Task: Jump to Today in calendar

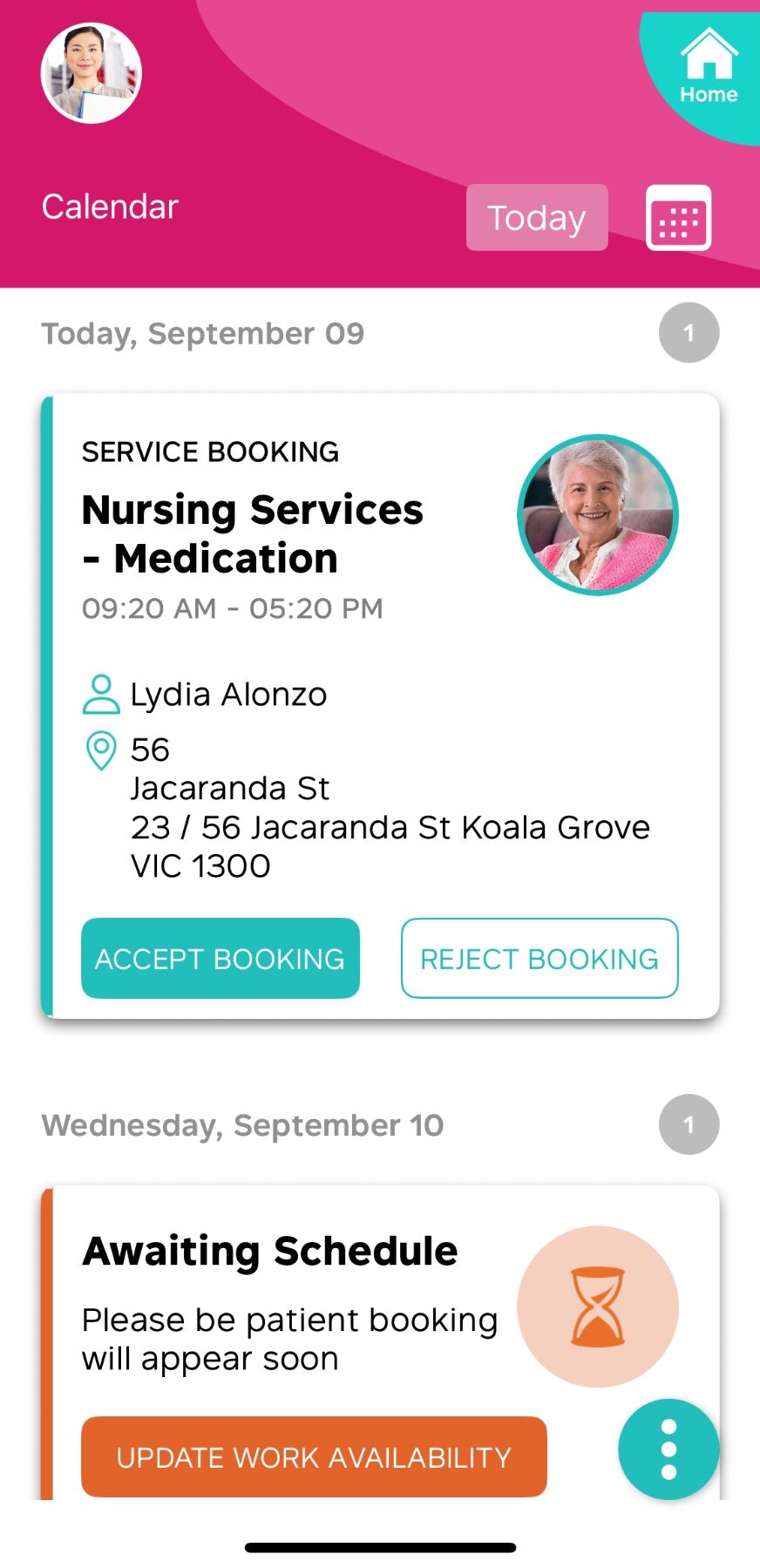Action: click(536, 218)
